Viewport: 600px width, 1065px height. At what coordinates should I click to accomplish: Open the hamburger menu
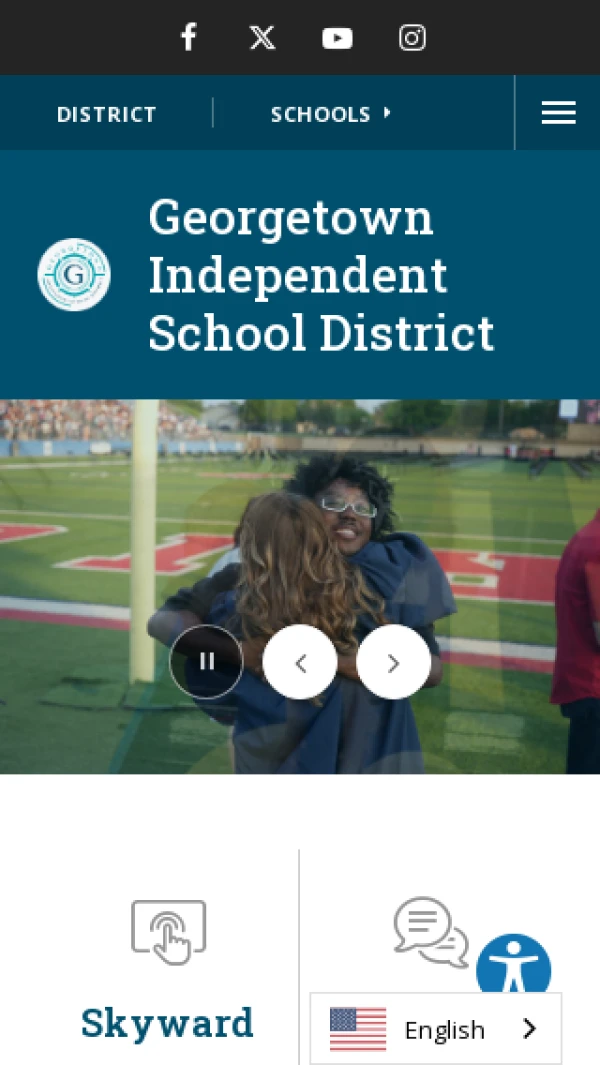[x=558, y=113]
